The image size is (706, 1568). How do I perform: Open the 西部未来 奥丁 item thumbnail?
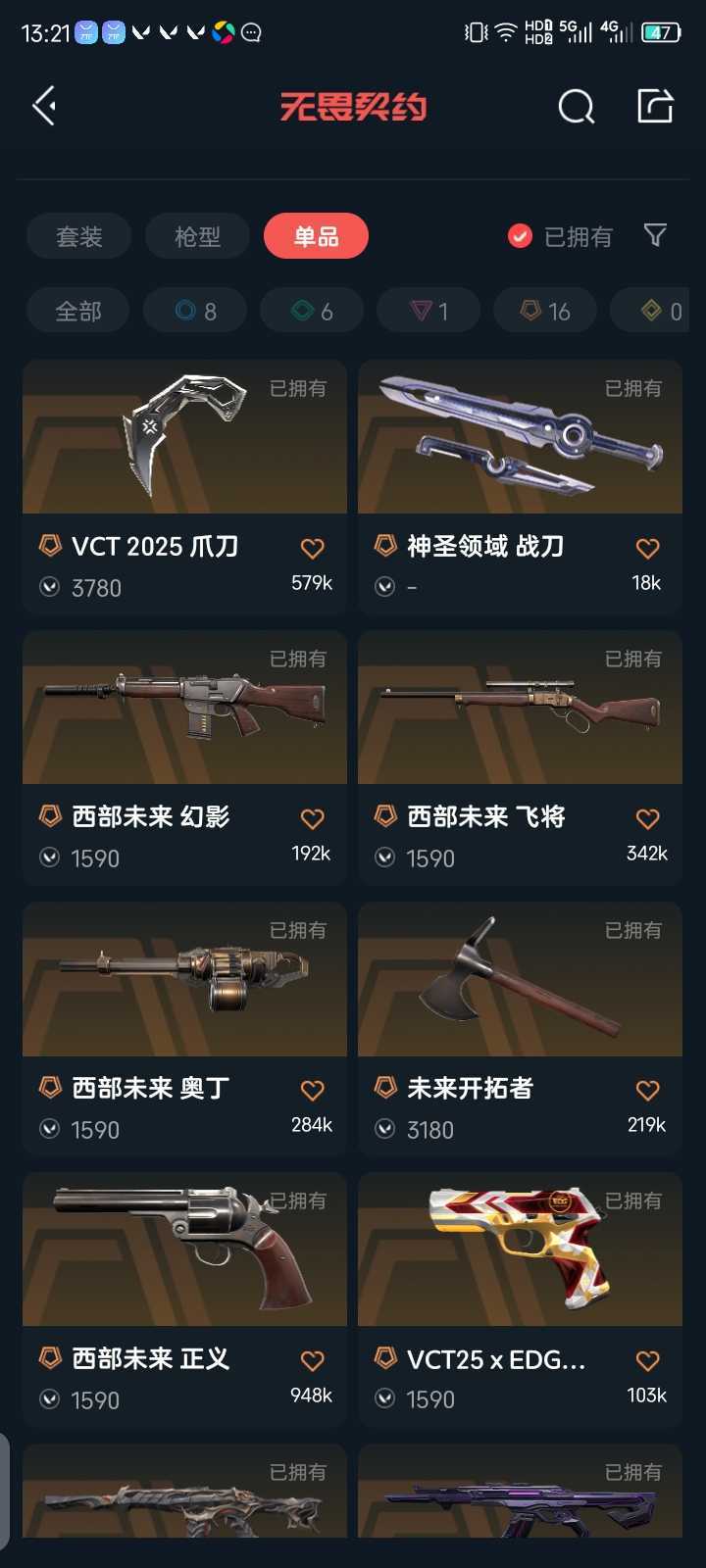[183, 980]
